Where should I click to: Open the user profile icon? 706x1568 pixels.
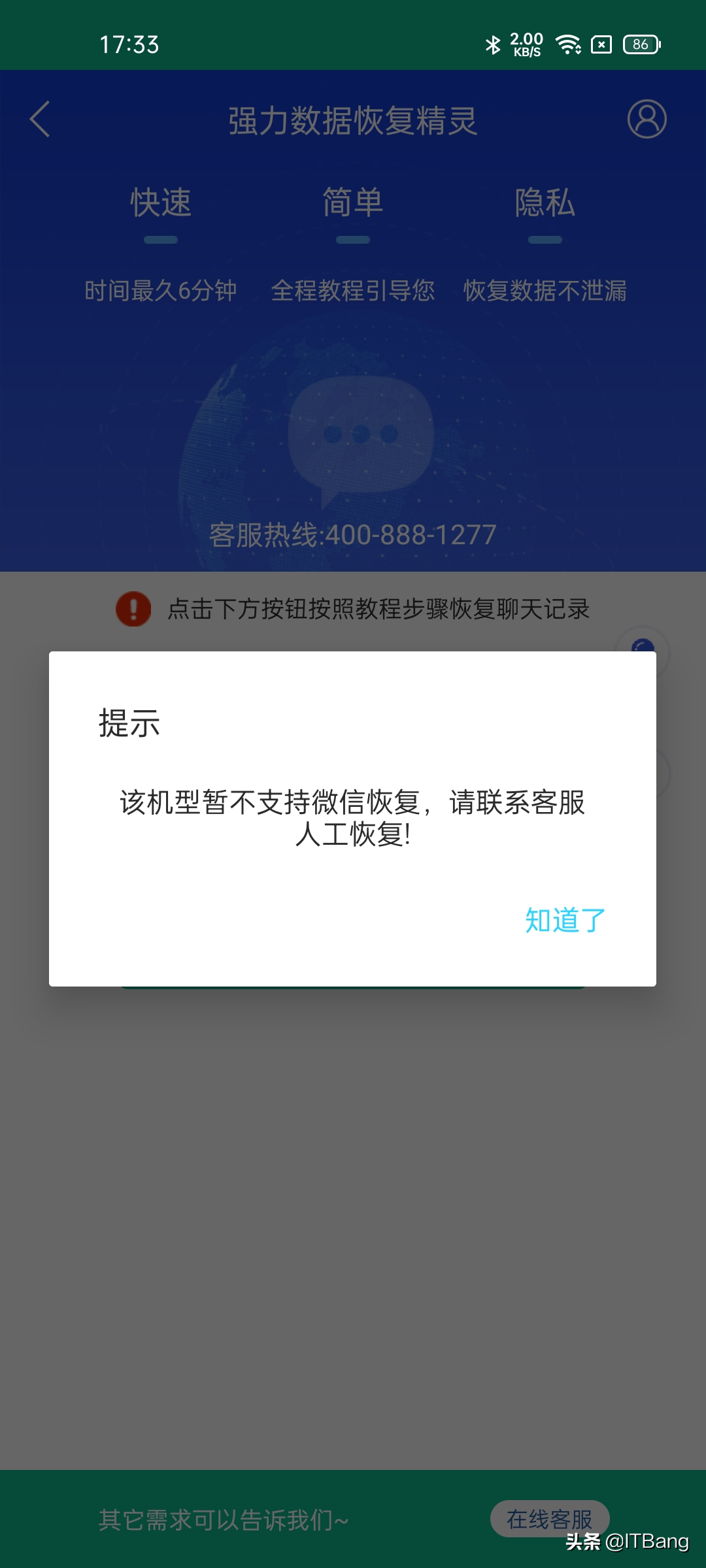pos(647,120)
